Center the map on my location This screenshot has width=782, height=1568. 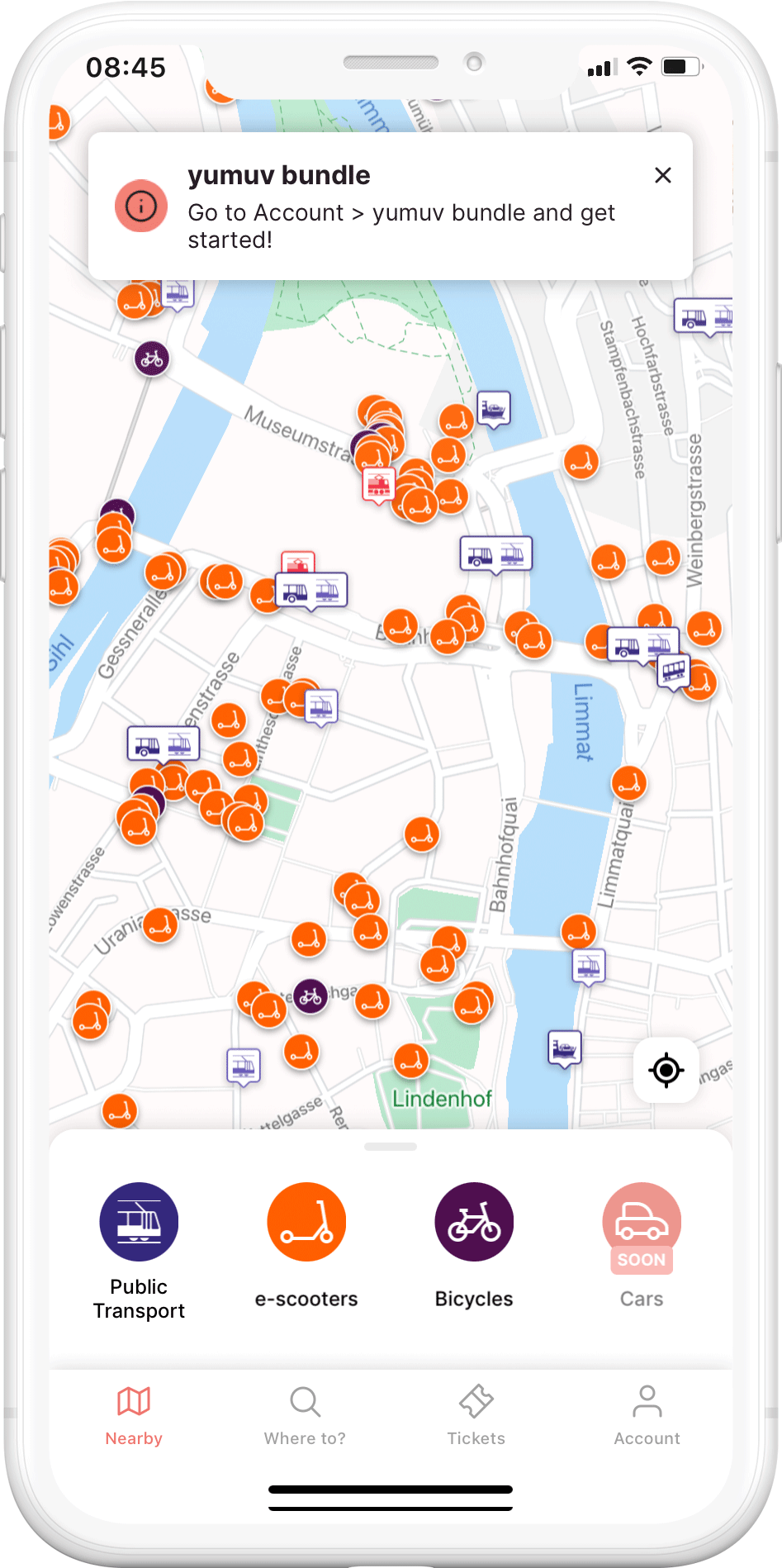click(666, 1070)
